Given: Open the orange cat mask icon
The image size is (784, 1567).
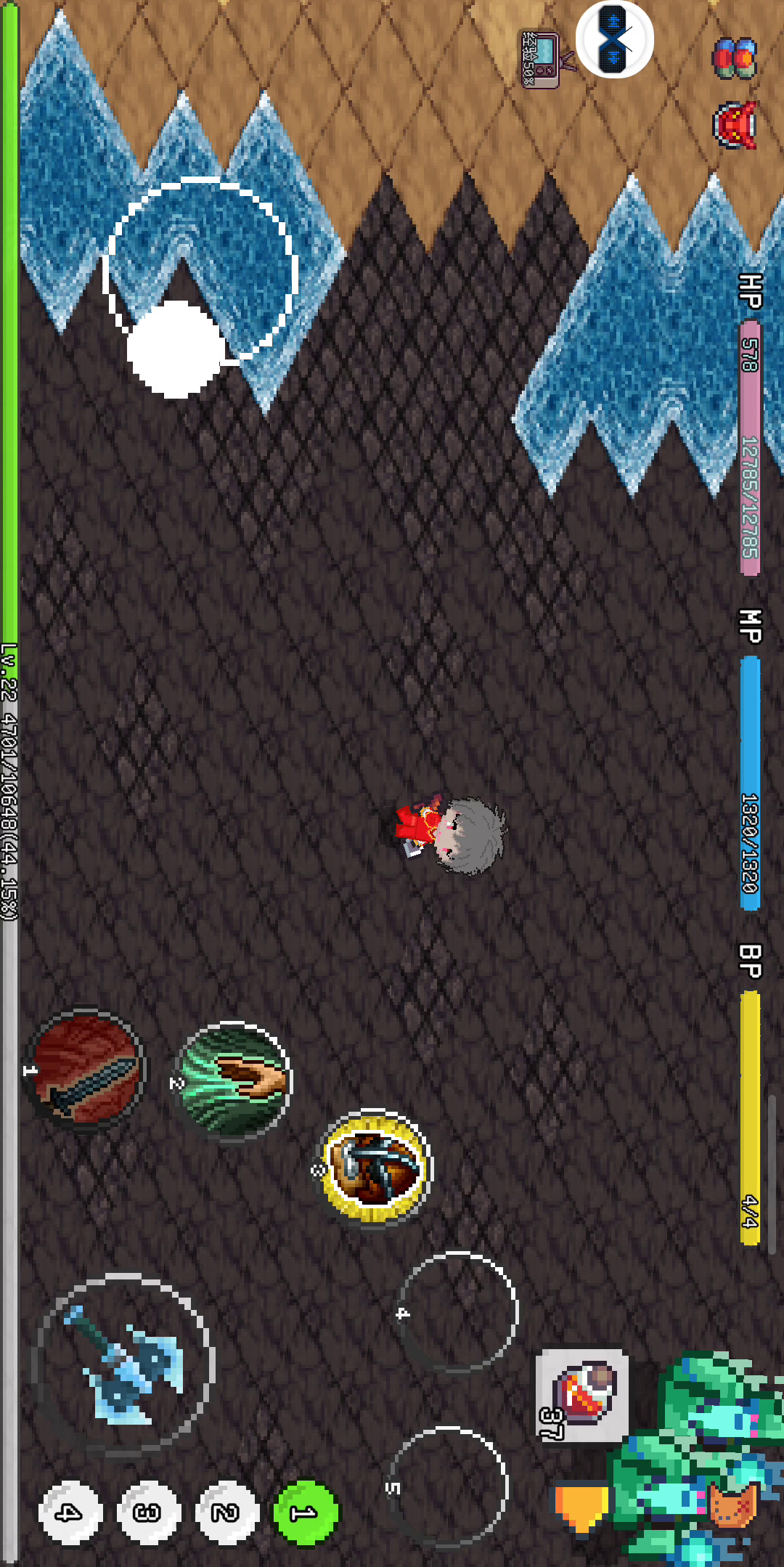Looking at the screenshot, I should pyautogui.click(x=733, y=1505).
